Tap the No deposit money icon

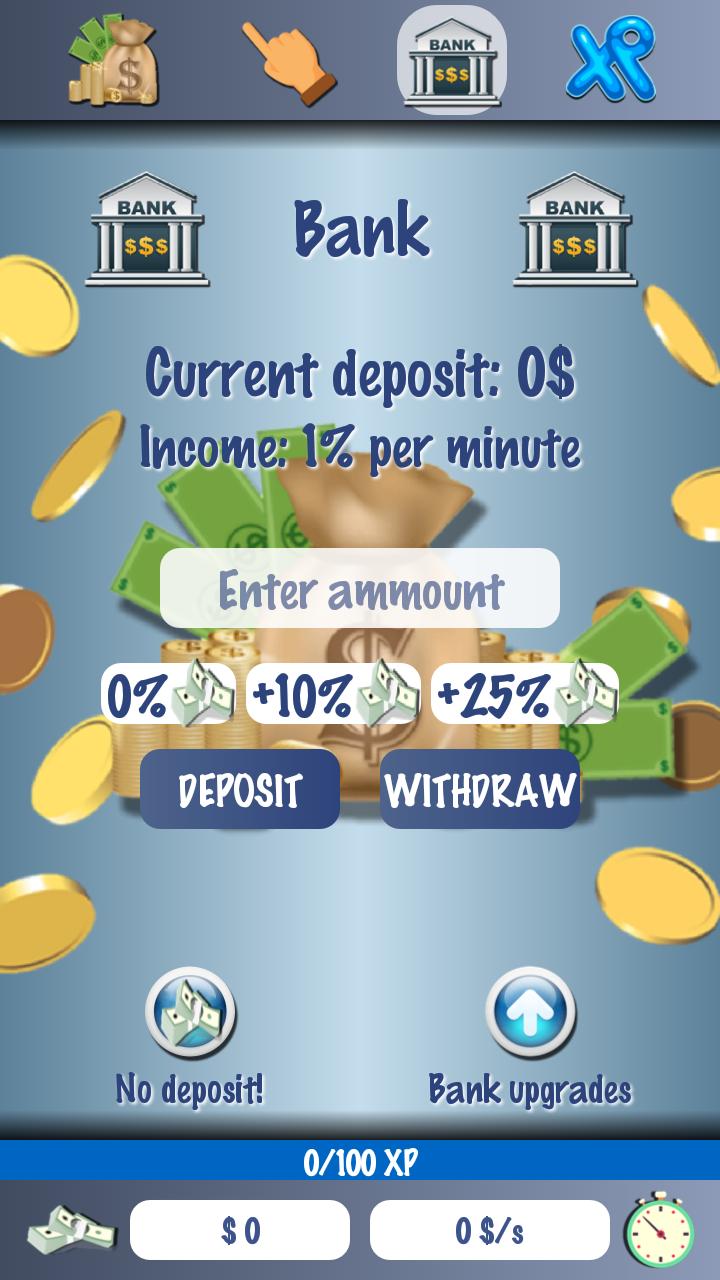190,1013
